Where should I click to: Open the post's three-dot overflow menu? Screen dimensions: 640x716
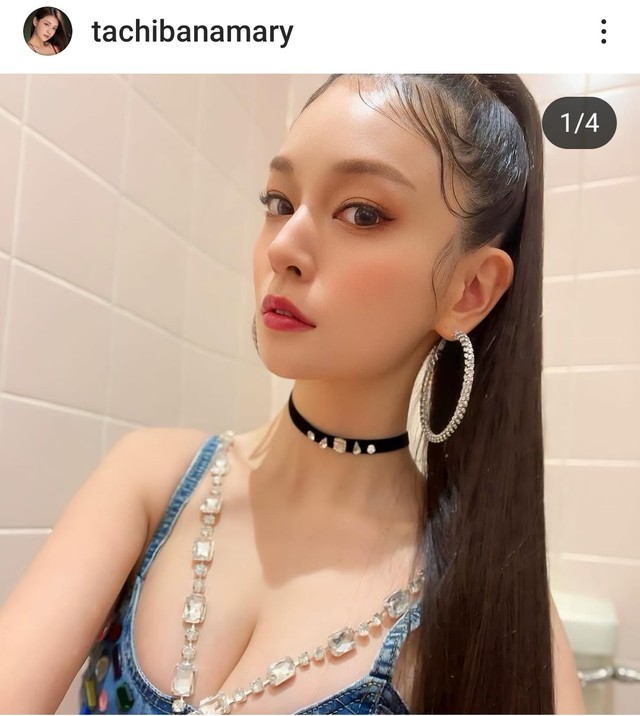tap(603, 32)
